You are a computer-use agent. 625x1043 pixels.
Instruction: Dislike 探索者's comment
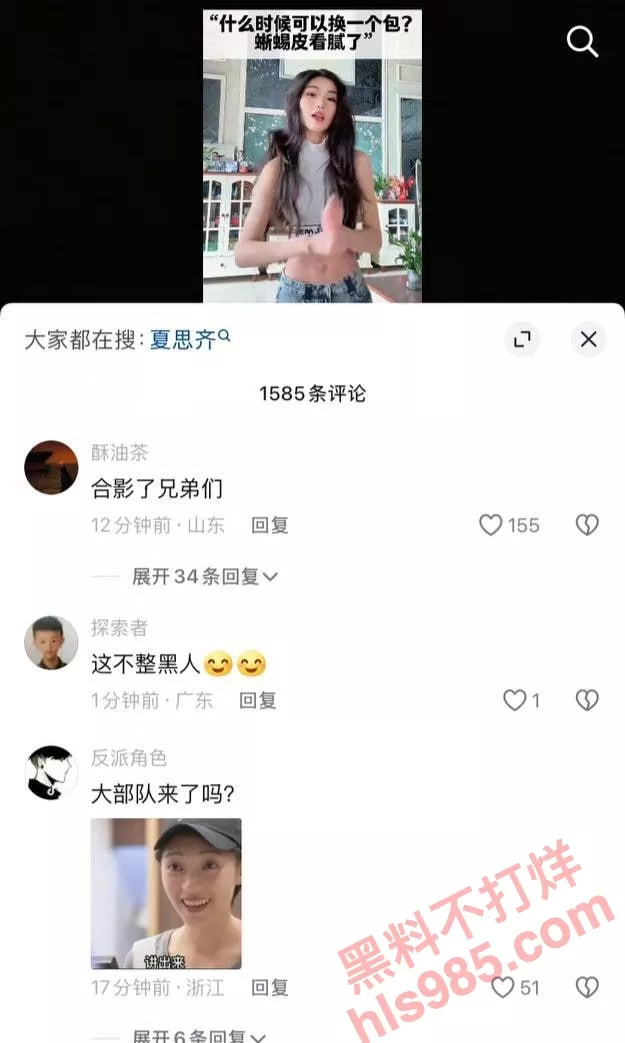pos(587,700)
